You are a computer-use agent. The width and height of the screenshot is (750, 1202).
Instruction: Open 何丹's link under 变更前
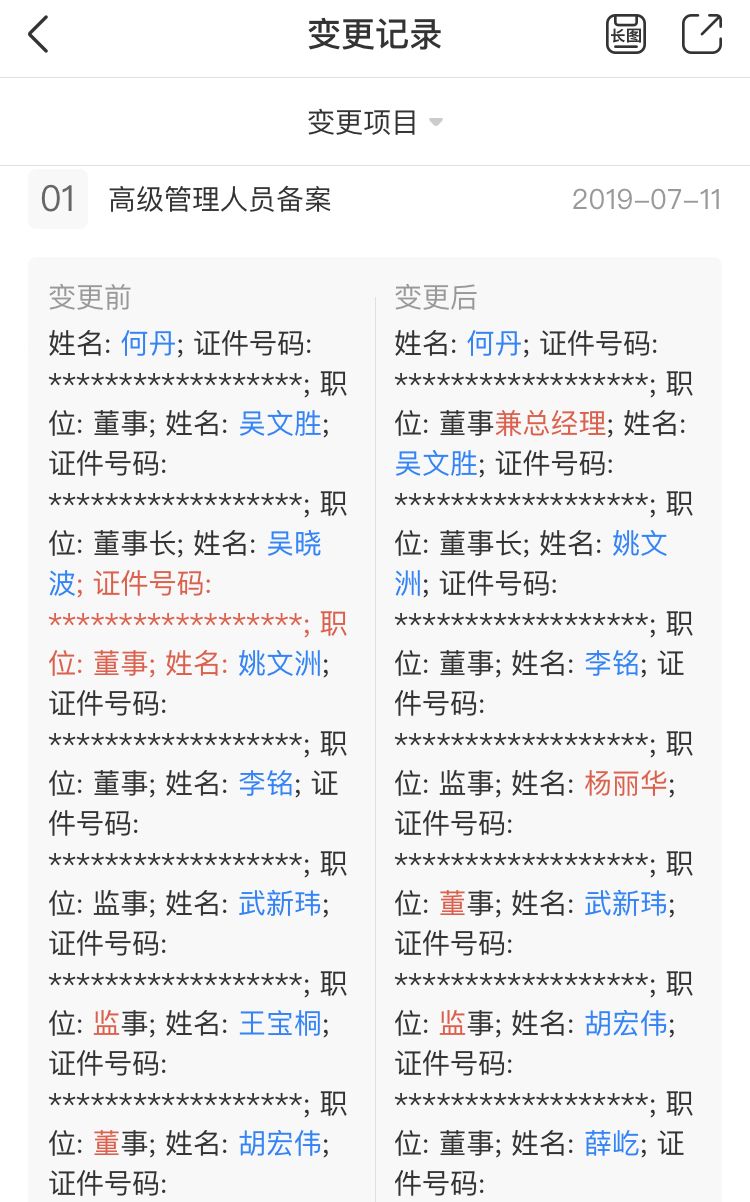(x=148, y=344)
